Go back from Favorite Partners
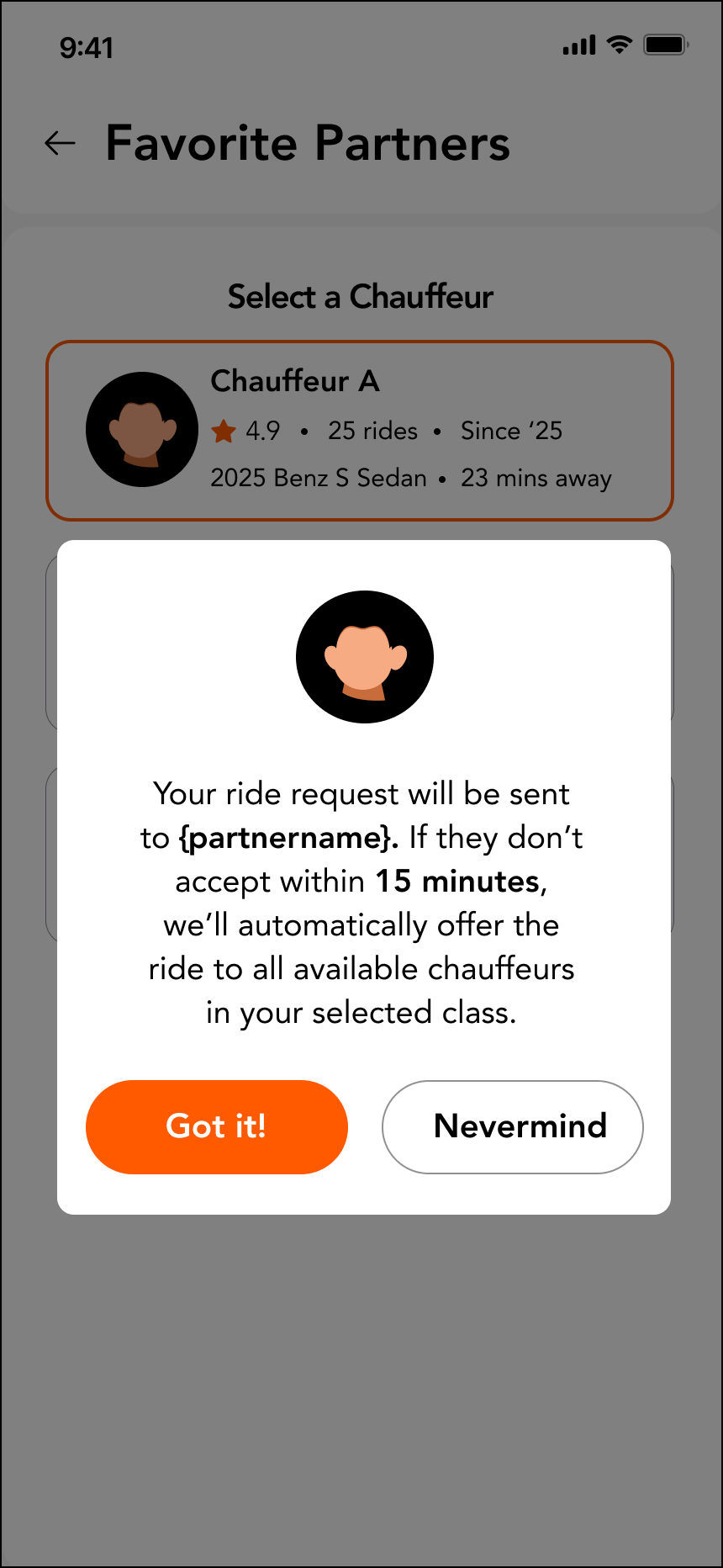 point(60,143)
